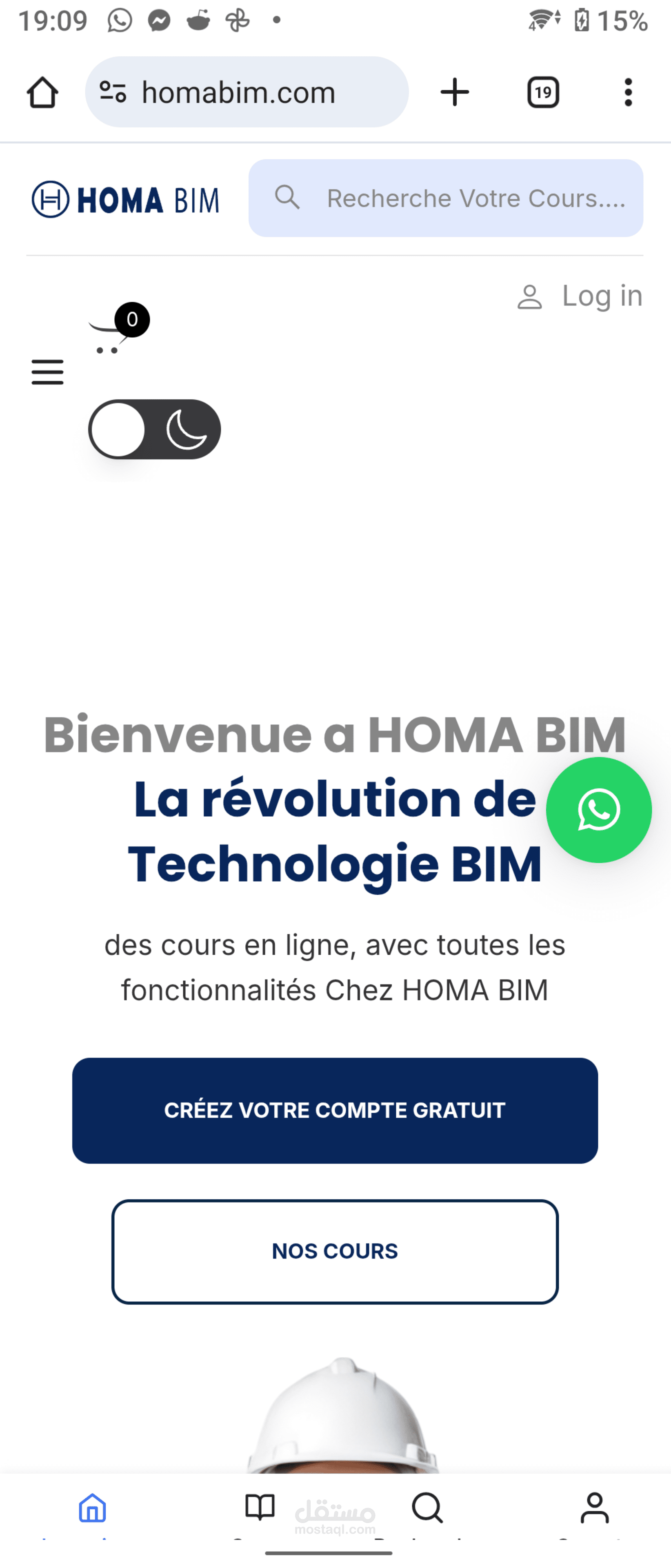Viewport: 671px width, 1568px height.
Task: Toggle dark mode switch
Action: point(155,429)
